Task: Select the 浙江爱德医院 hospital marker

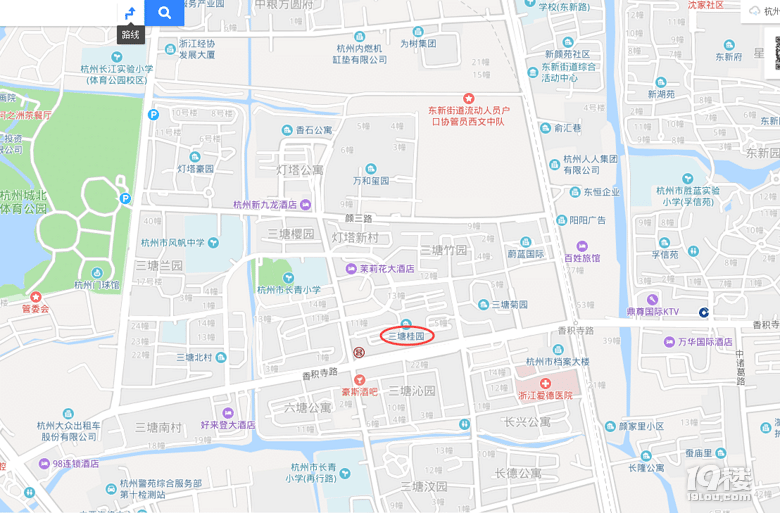Action: 545,383
